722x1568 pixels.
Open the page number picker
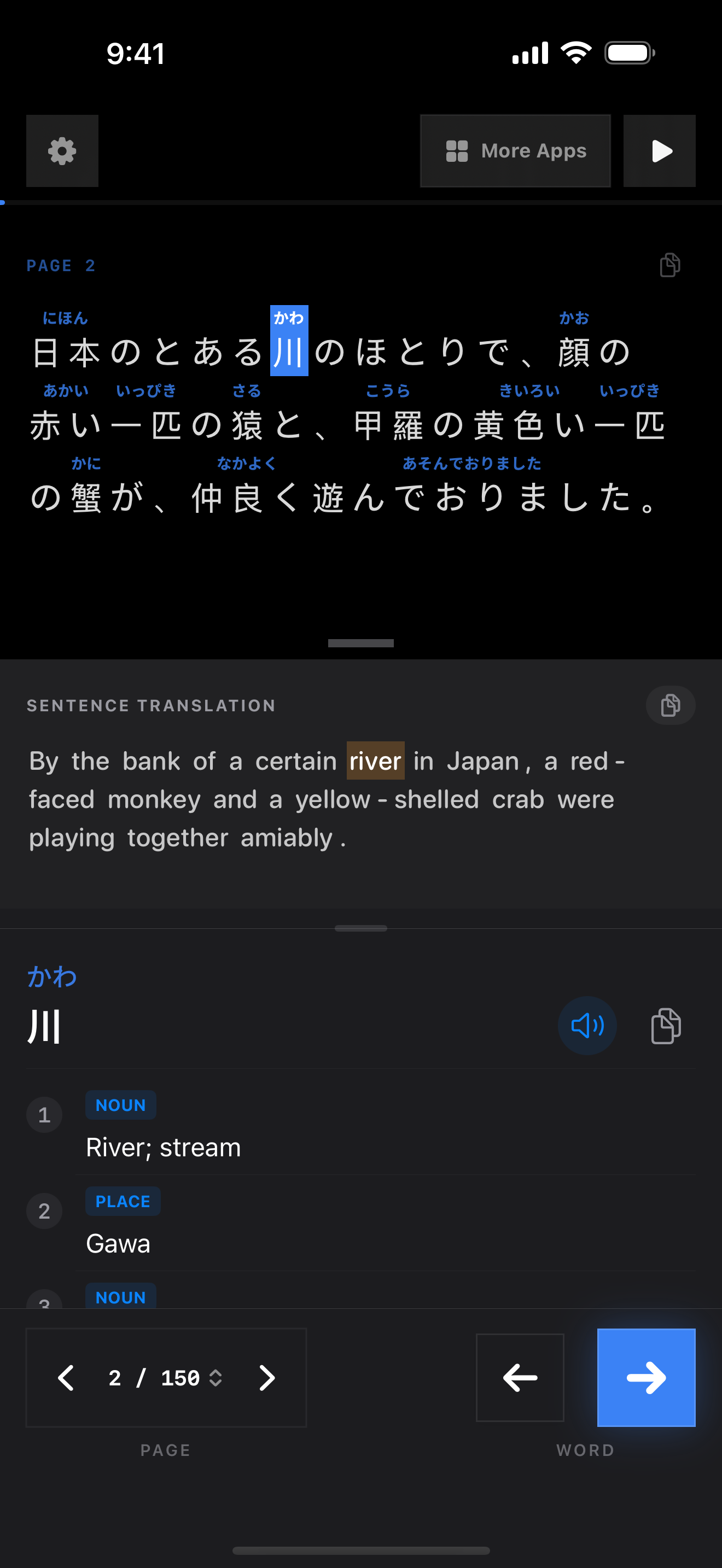tap(166, 1378)
